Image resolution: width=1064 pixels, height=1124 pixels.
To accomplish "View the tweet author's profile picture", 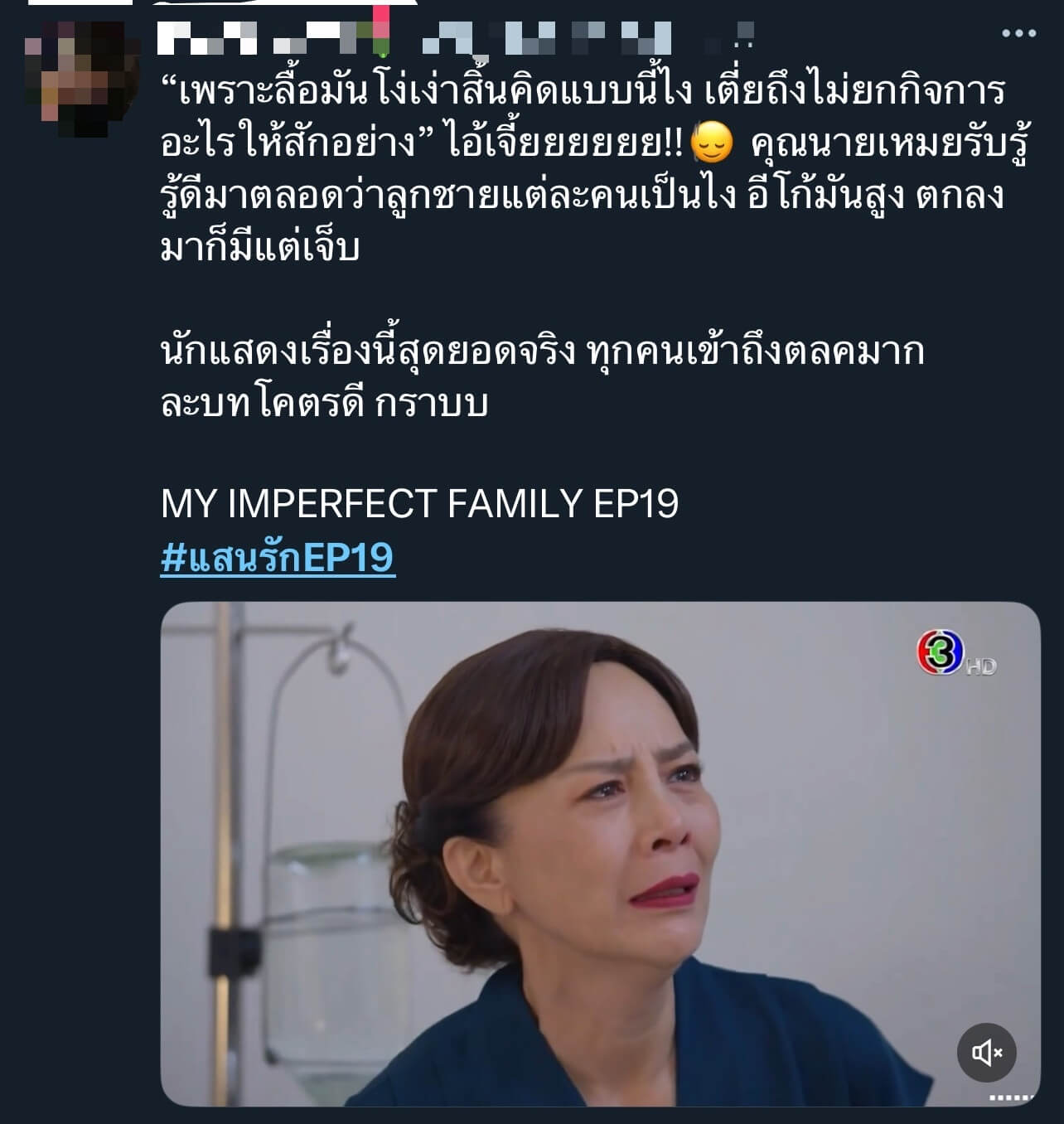I will [x=81, y=78].
